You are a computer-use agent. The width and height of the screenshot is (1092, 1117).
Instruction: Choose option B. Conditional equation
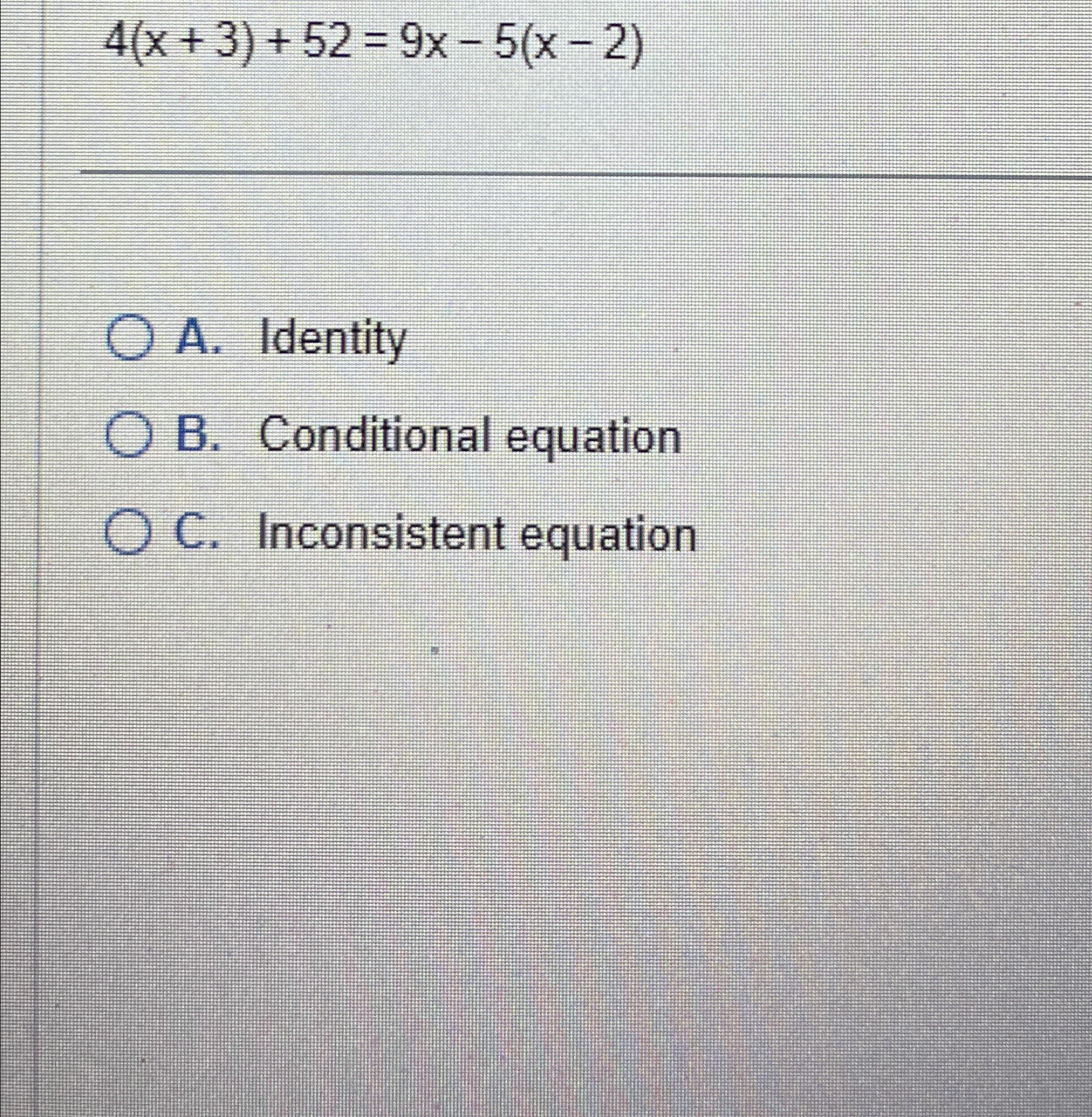click(x=127, y=436)
